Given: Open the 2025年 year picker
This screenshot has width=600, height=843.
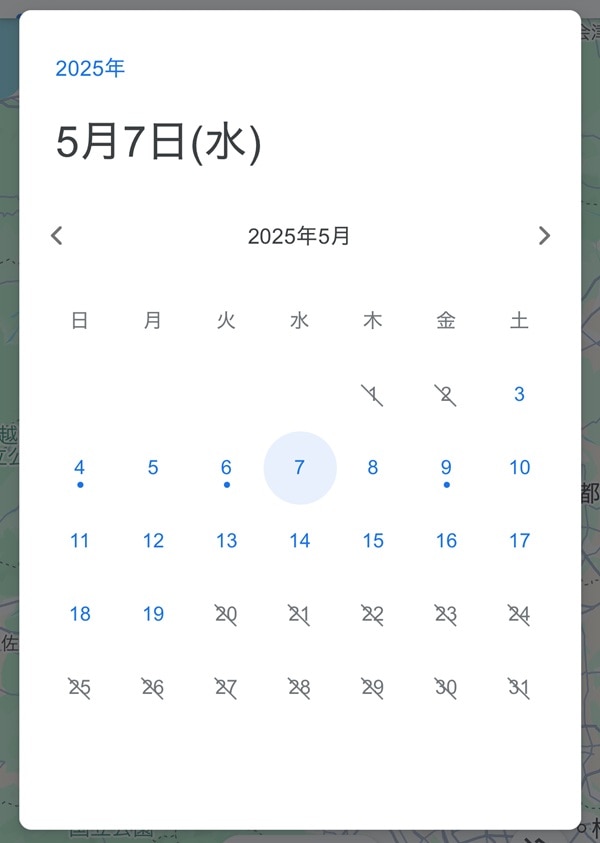Looking at the screenshot, I should 90,69.
